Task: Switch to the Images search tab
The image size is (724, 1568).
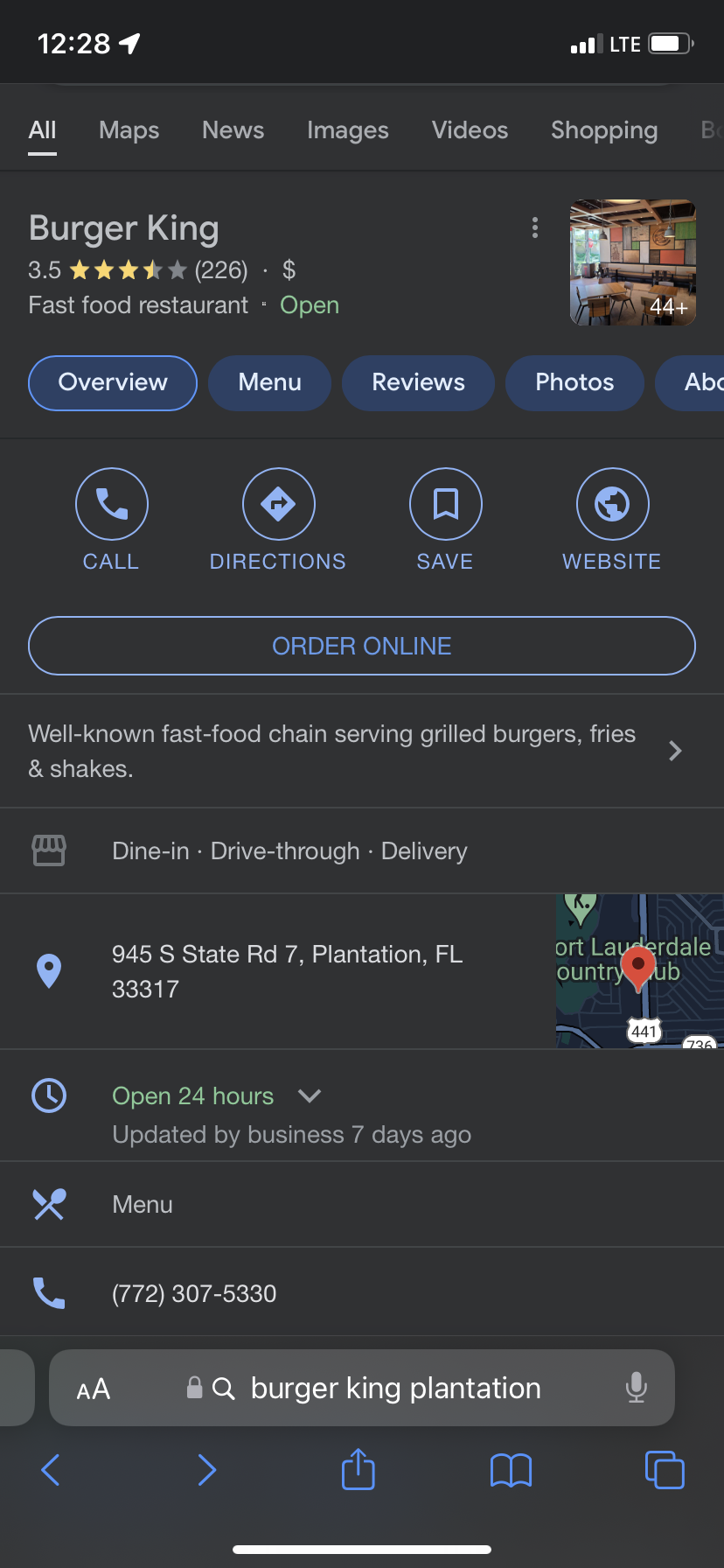Action: pos(347,130)
